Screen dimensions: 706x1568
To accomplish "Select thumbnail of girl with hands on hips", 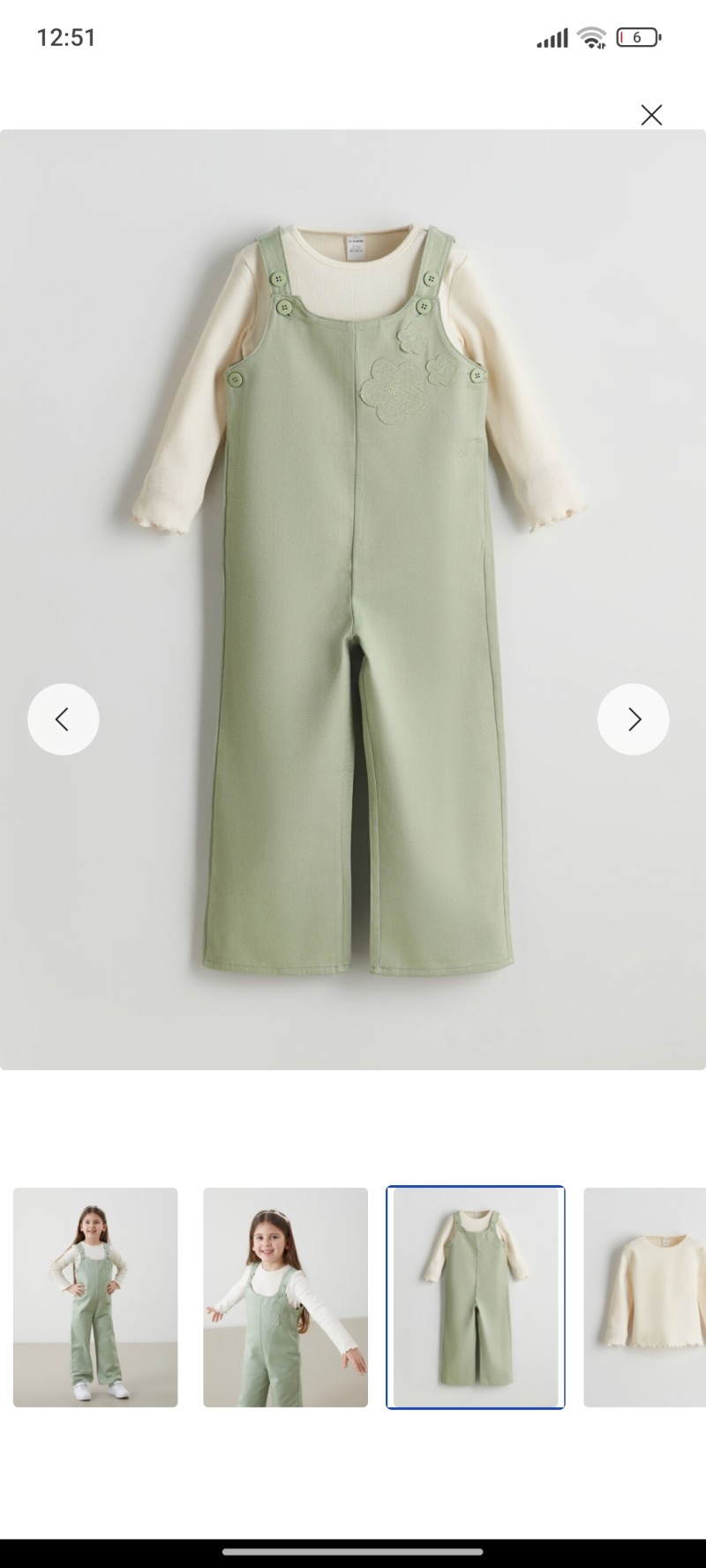I will coord(95,1297).
